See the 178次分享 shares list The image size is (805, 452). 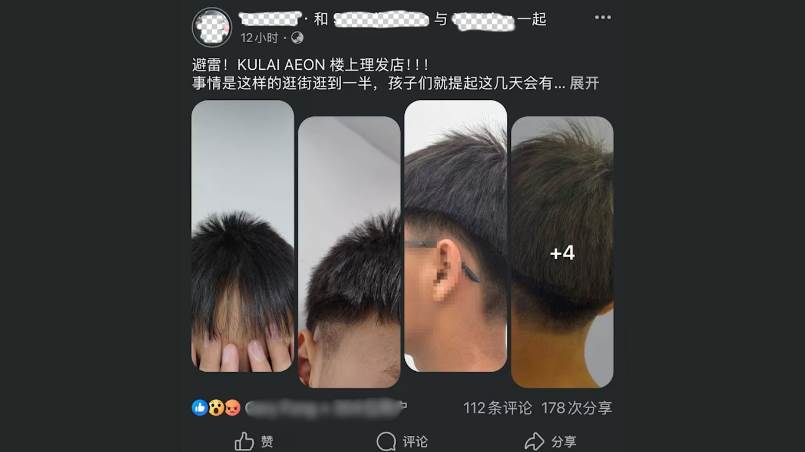577,408
